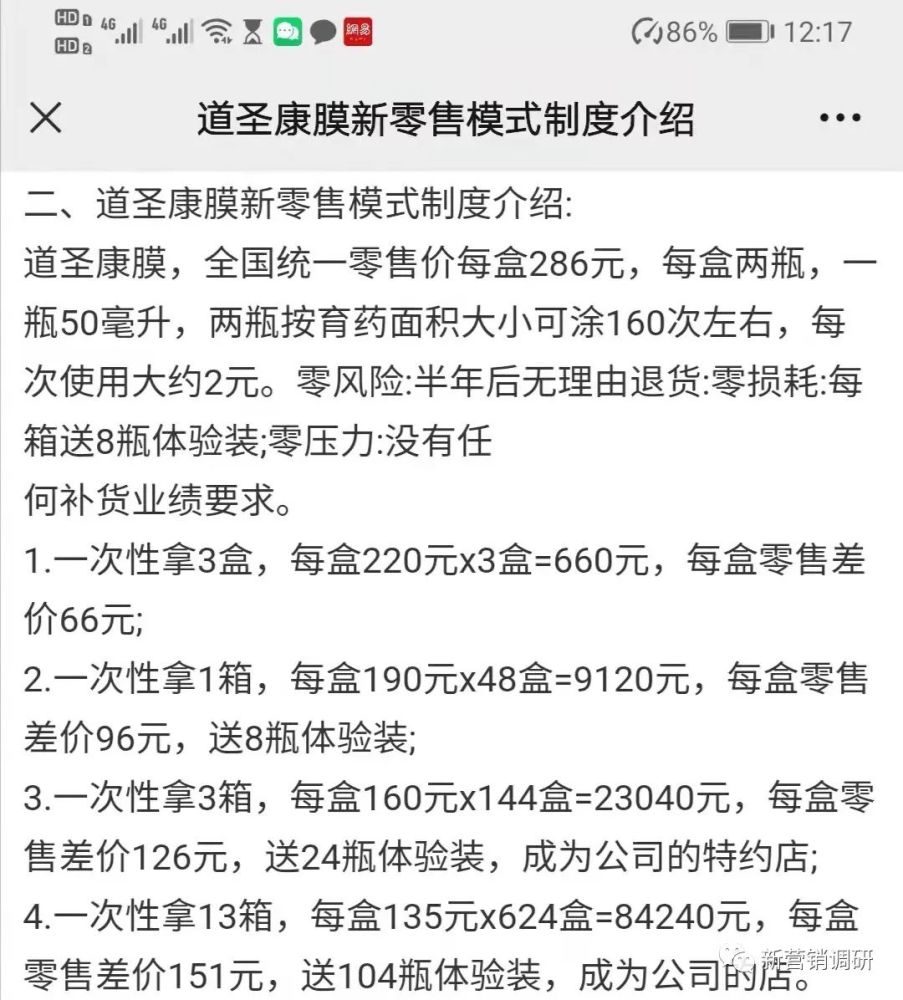Viewport: 903px width, 1000px height.
Task: Tap the chat bubble notification icon
Action: click(x=322, y=30)
